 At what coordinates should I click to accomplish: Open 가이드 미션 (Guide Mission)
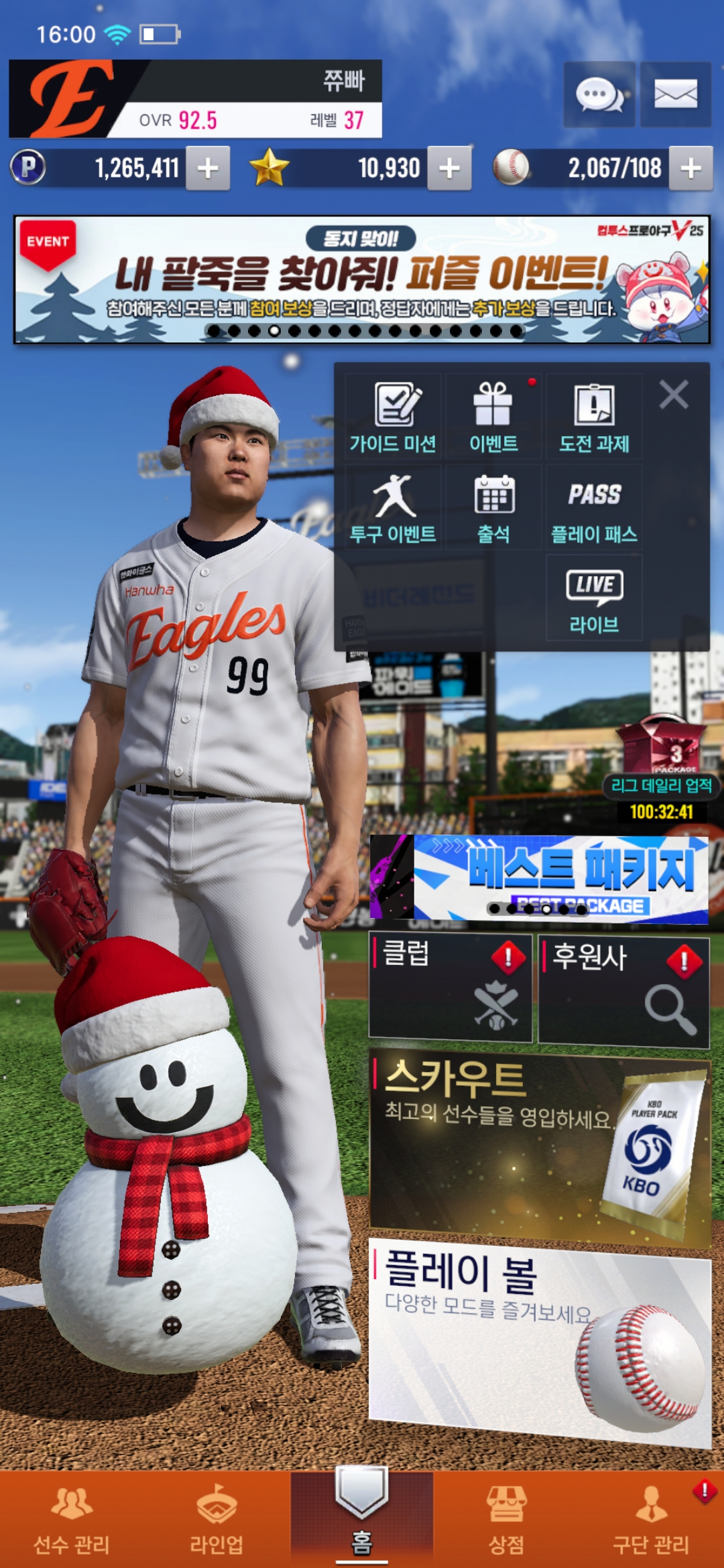[393, 417]
